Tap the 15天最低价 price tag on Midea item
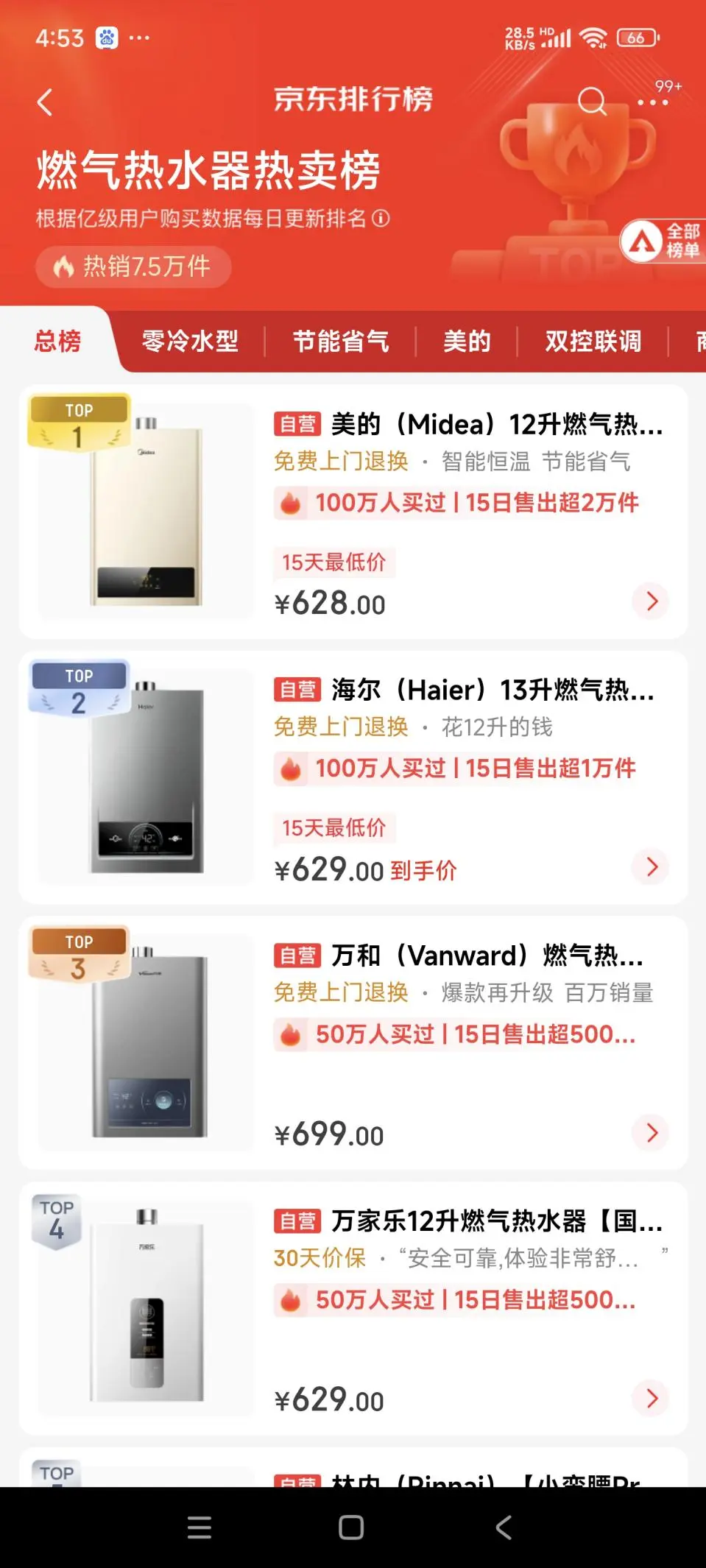The height and width of the screenshot is (1568, 706). click(x=333, y=562)
